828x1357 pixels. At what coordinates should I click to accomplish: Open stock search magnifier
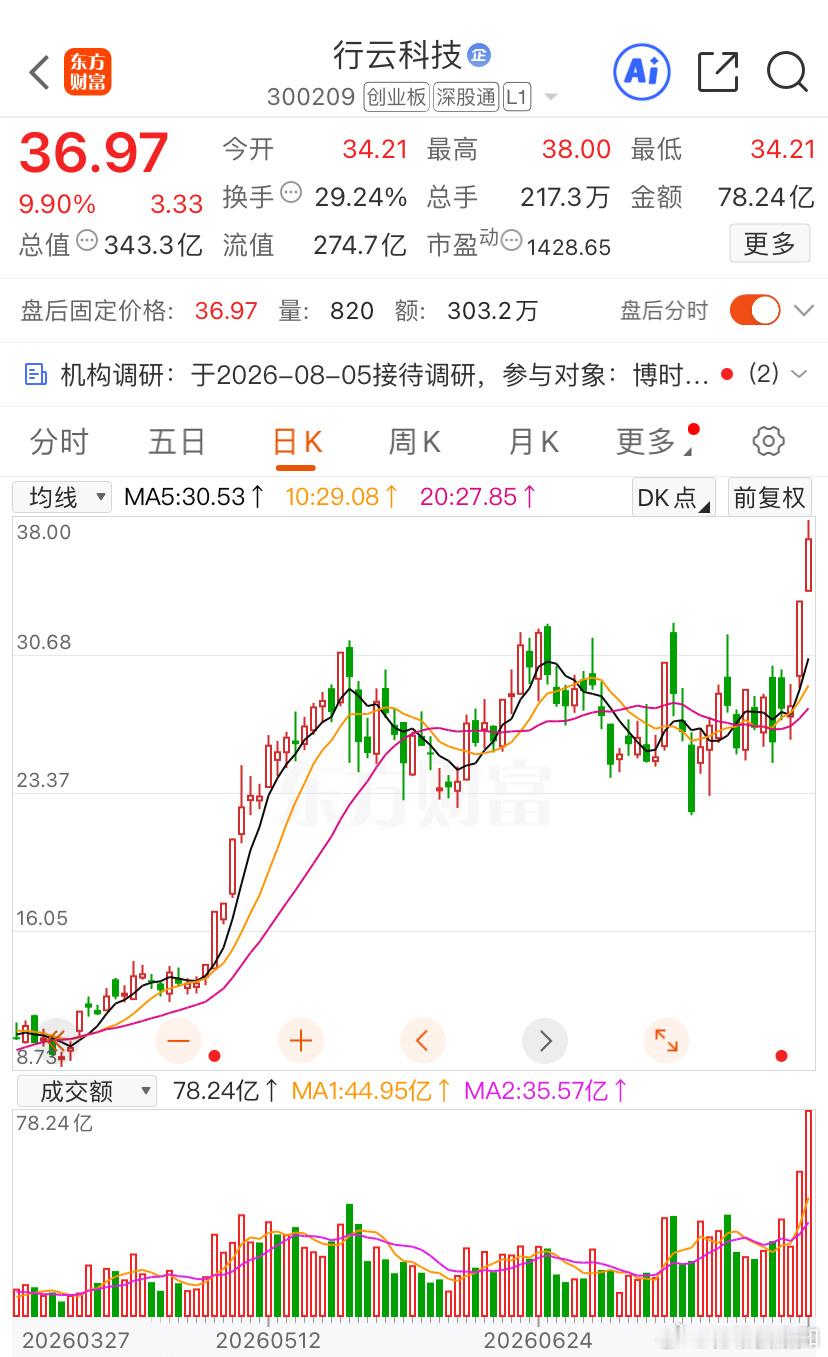(x=787, y=72)
